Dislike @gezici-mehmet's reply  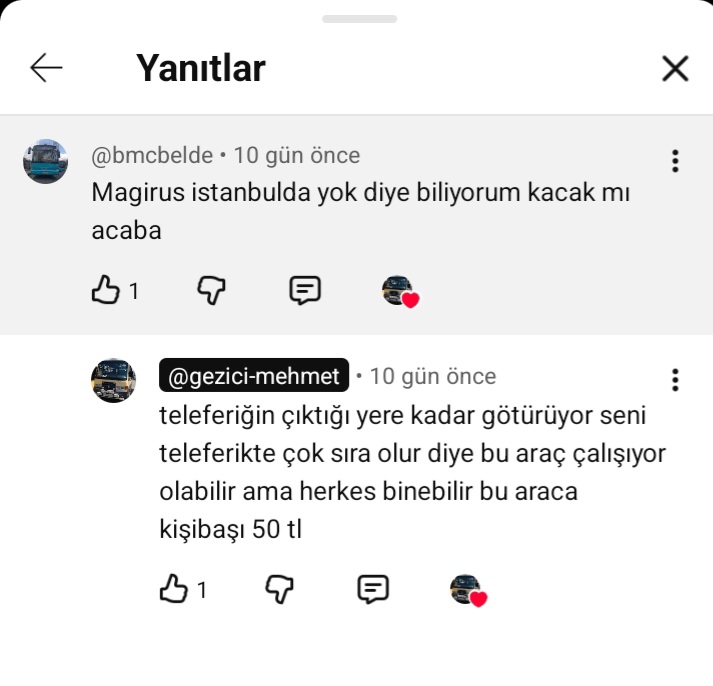point(280,590)
